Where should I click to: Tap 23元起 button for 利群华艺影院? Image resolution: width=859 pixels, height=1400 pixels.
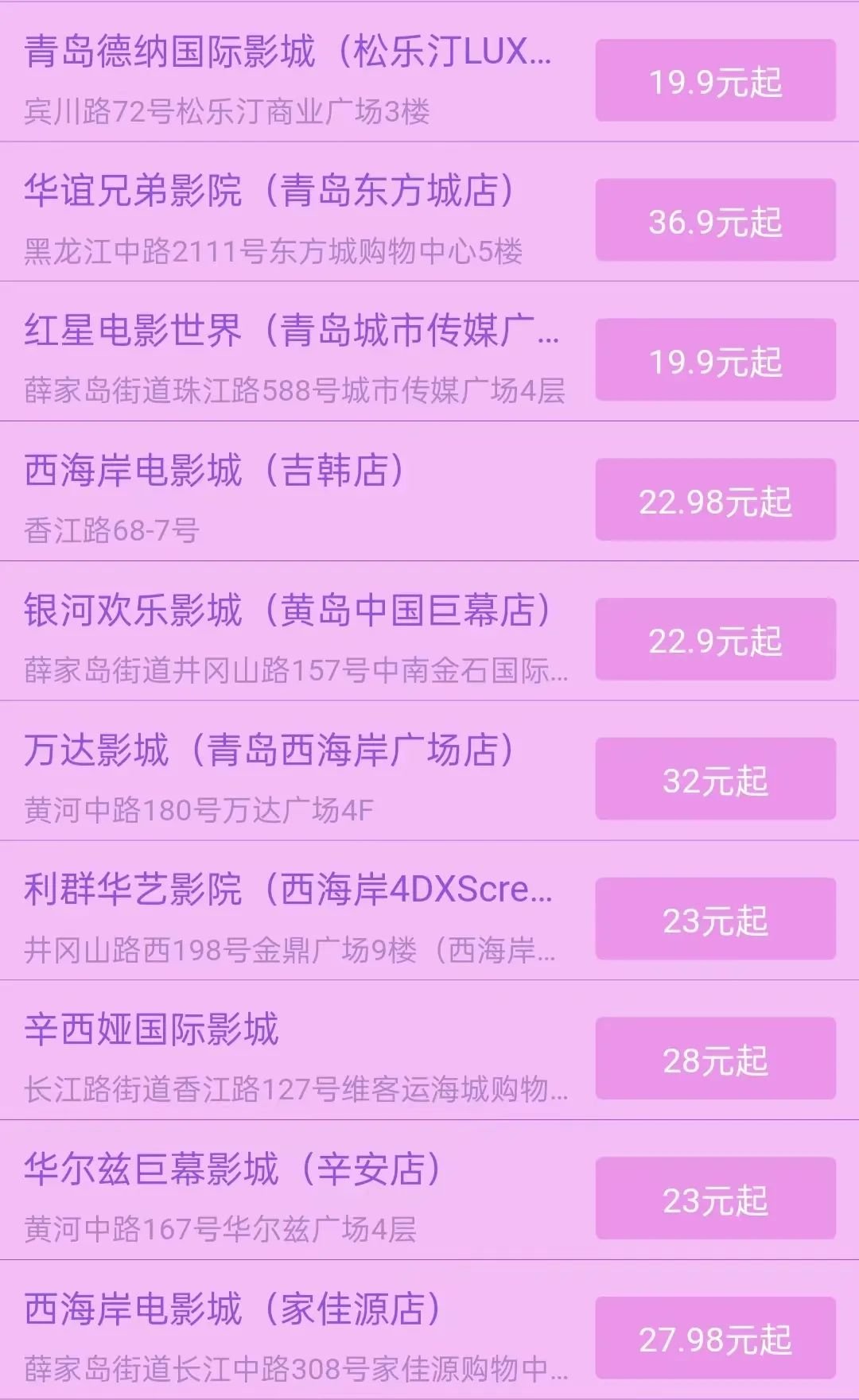(715, 920)
